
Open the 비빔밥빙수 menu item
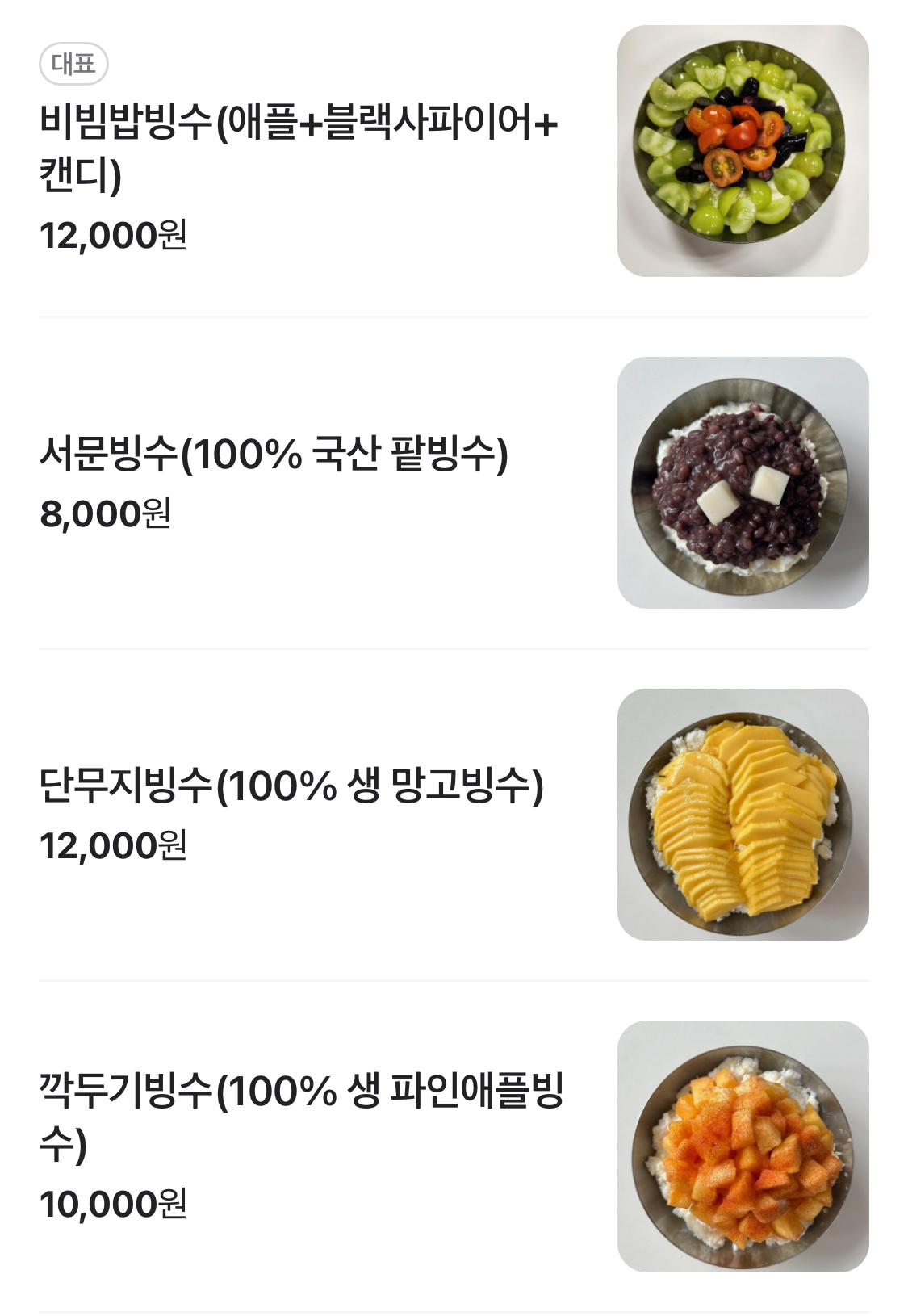299,148
